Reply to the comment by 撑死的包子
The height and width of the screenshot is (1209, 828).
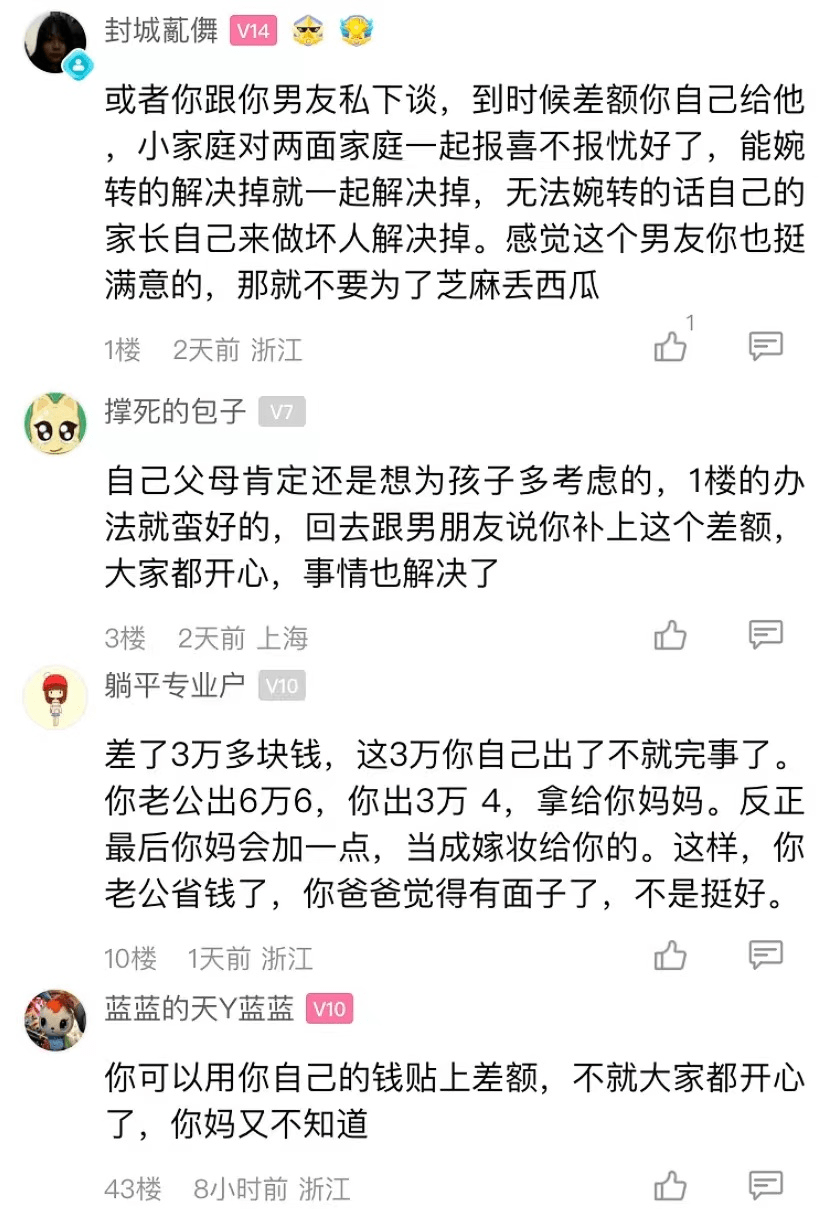click(x=766, y=635)
